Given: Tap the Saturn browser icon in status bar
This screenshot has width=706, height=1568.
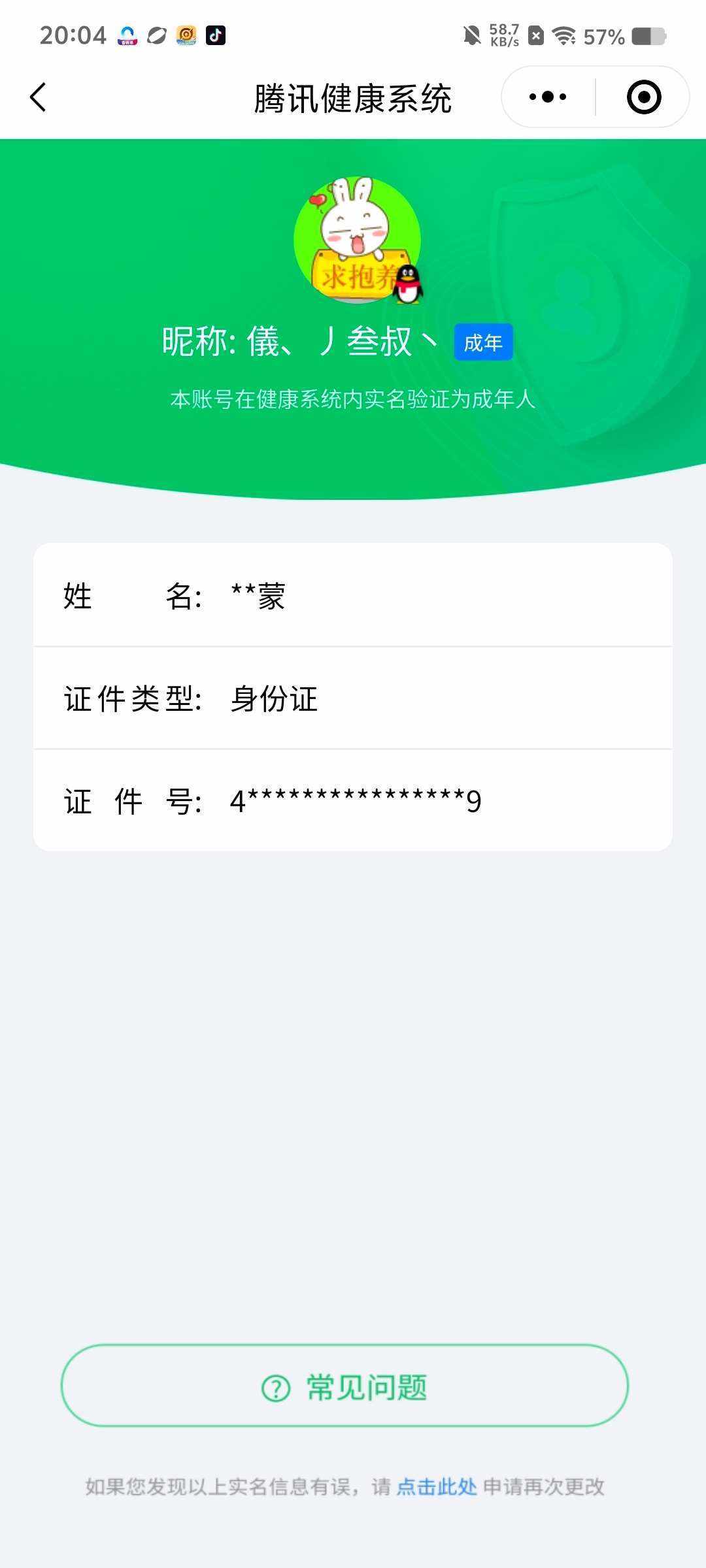Looking at the screenshot, I should (x=156, y=36).
